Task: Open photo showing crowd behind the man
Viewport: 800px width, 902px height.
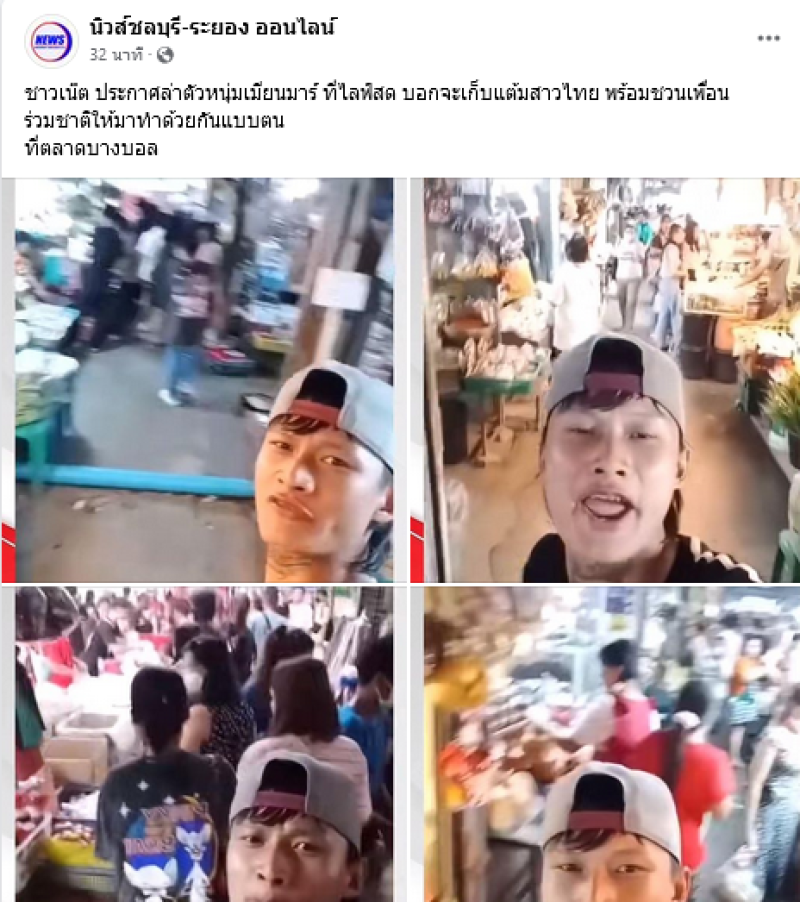Action: point(204,744)
